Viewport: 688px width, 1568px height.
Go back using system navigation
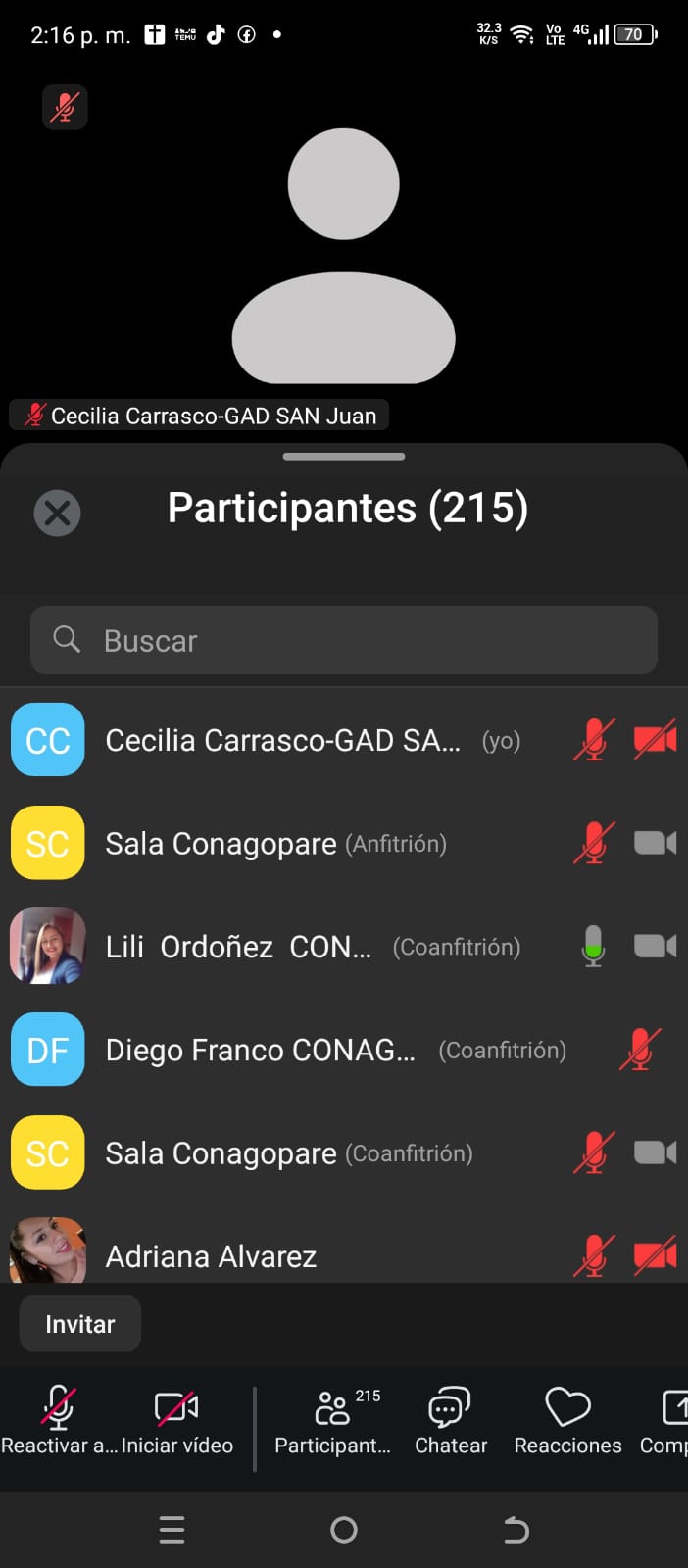[516, 1529]
